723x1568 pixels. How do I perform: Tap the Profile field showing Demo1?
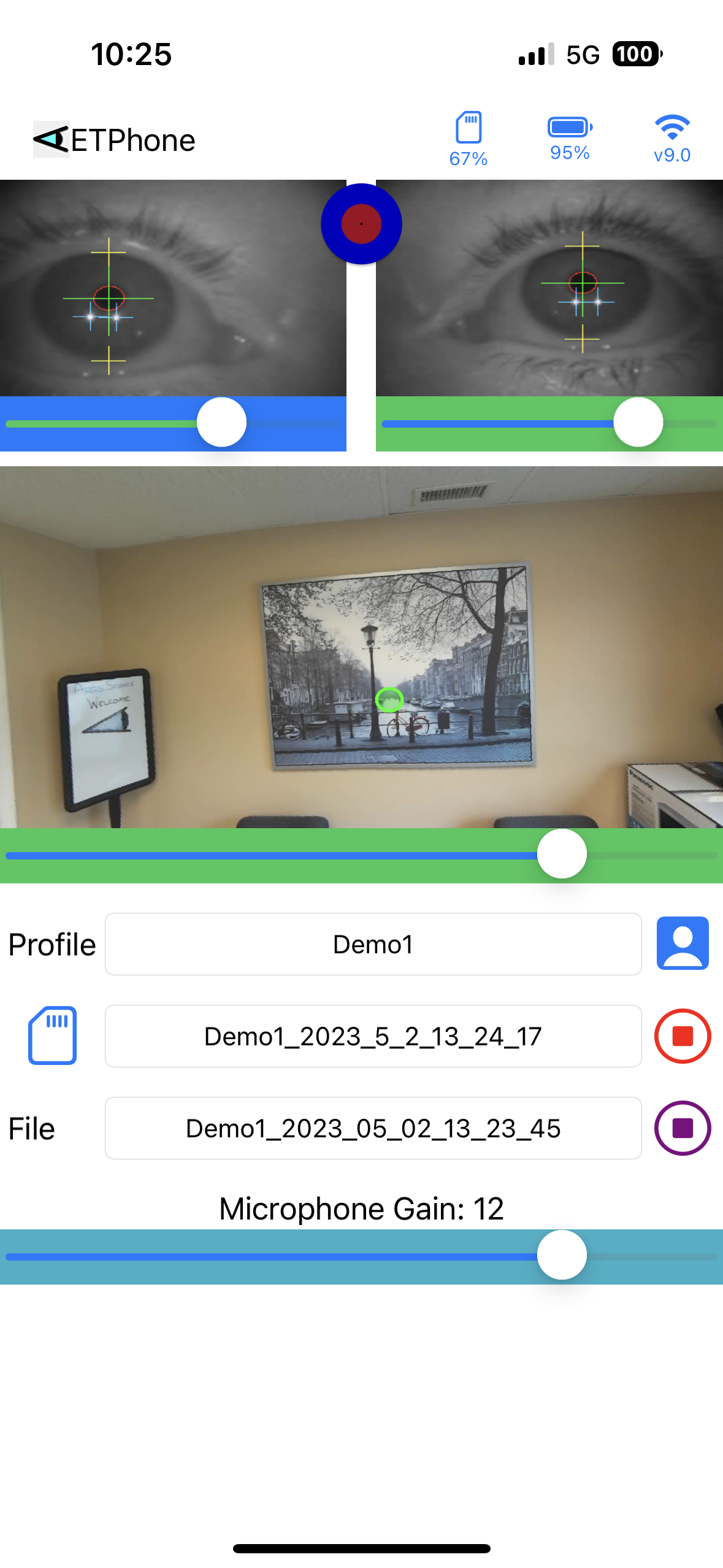tap(373, 944)
